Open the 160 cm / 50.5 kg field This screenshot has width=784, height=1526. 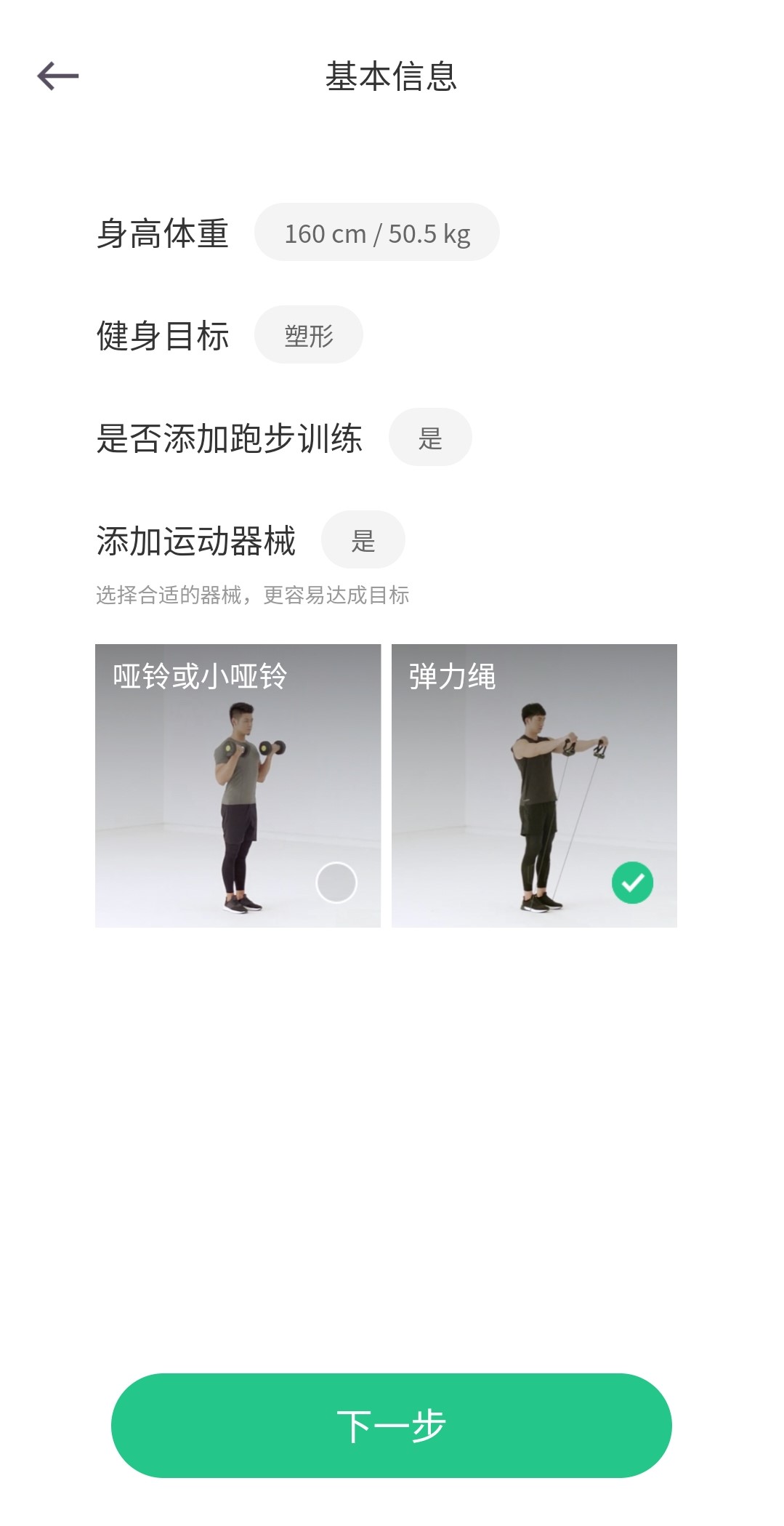coord(377,231)
